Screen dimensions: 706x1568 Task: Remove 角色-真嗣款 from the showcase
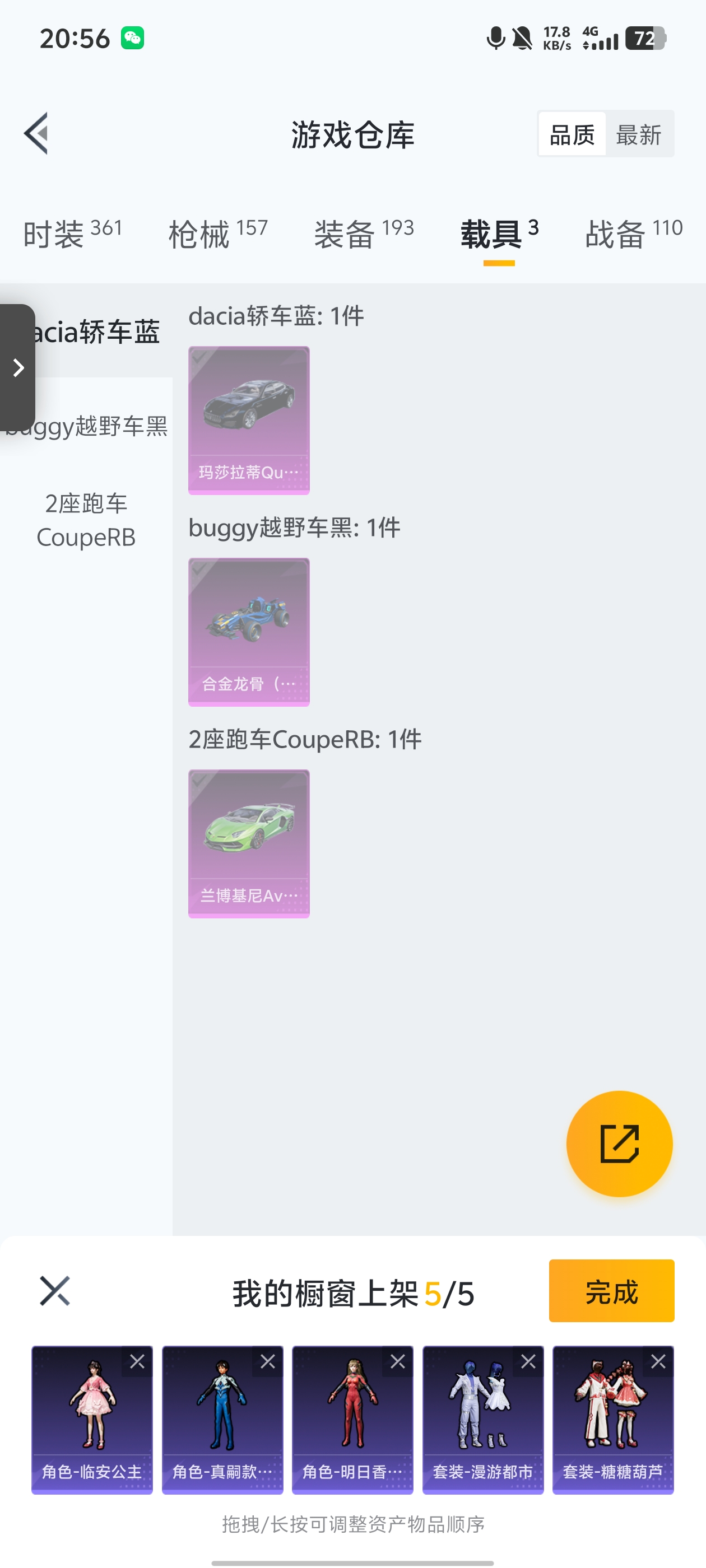267,1362
